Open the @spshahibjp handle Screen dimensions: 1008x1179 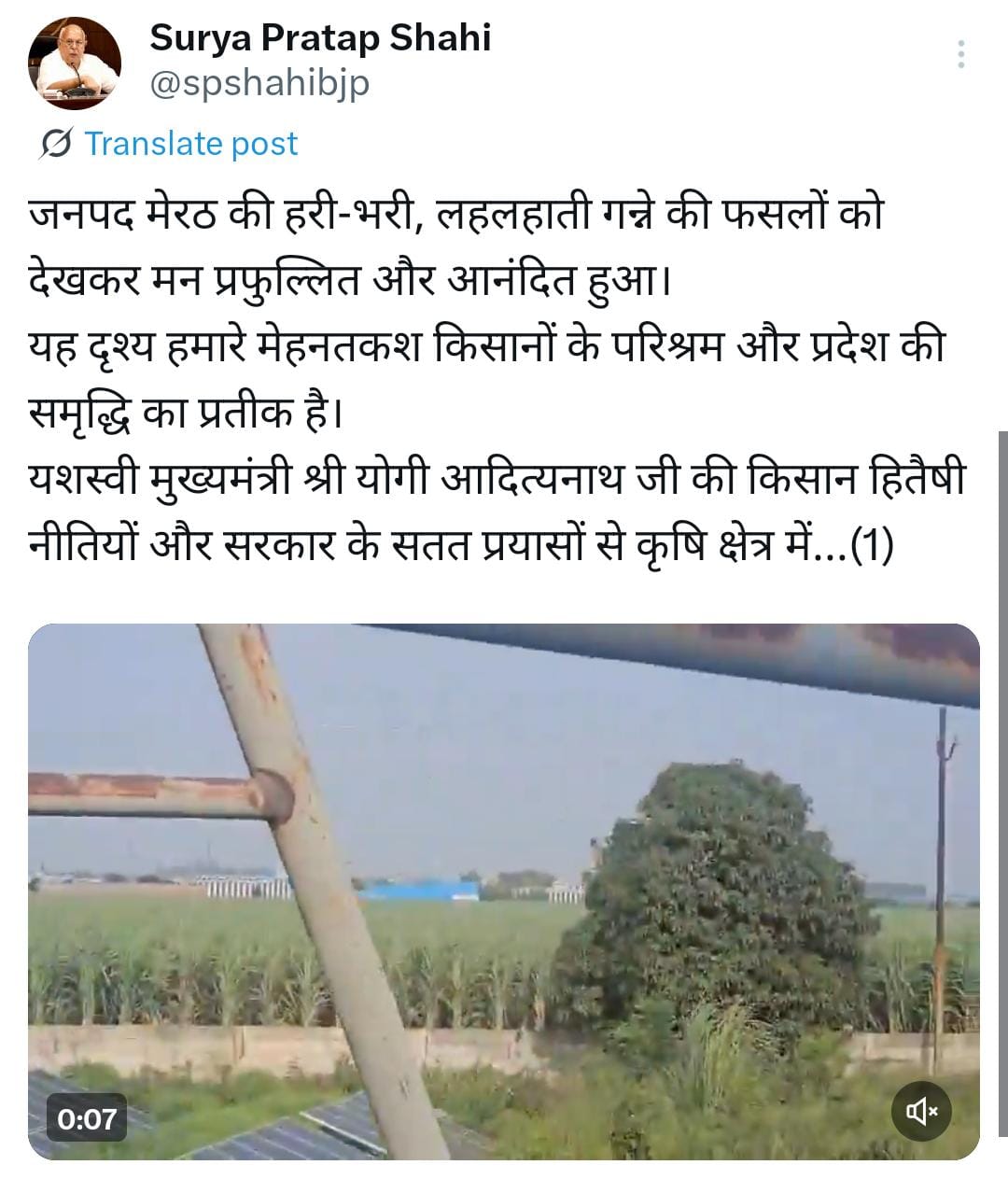(x=259, y=84)
